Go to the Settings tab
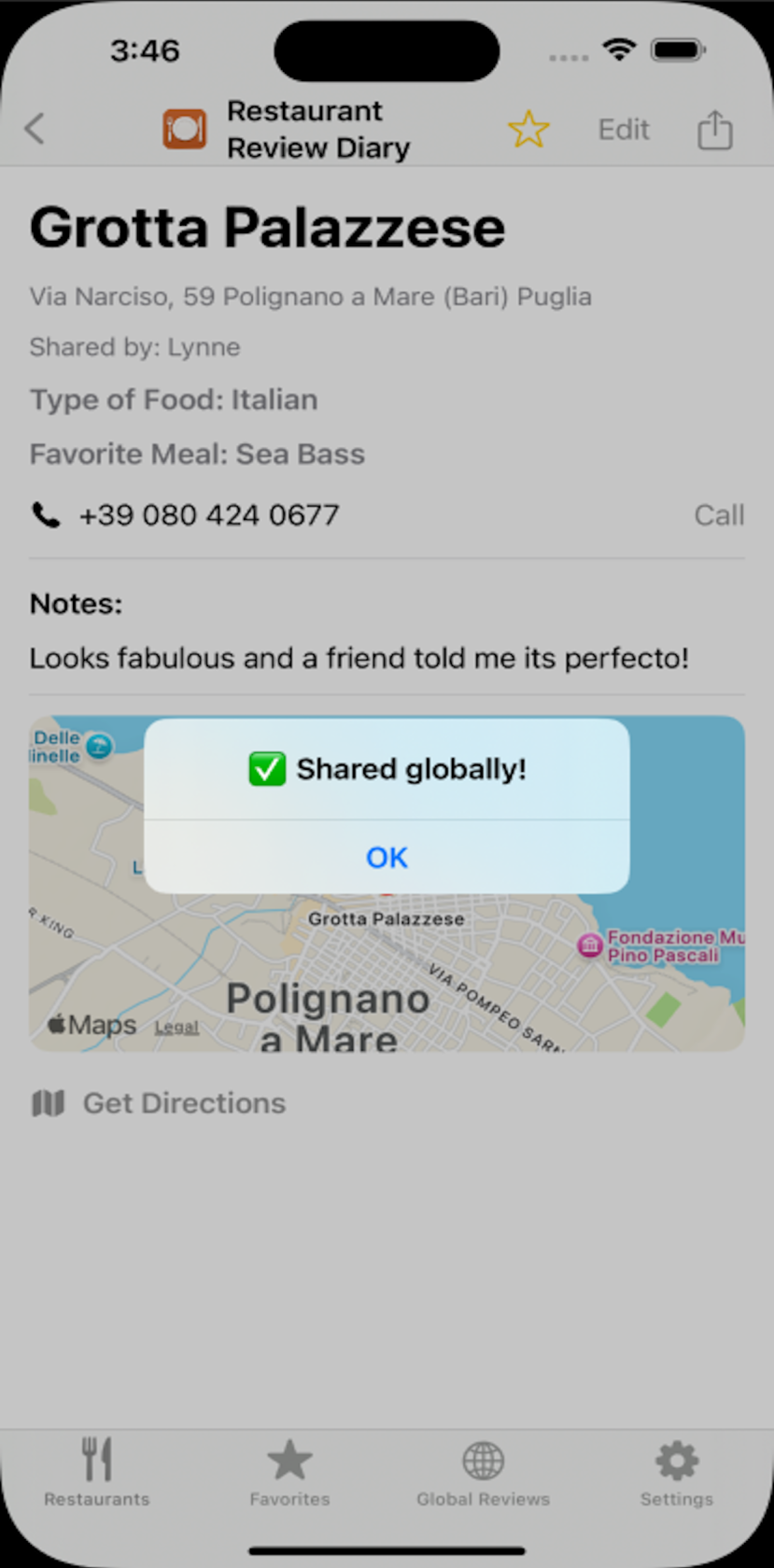This screenshot has width=774, height=1568. tap(676, 1472)
